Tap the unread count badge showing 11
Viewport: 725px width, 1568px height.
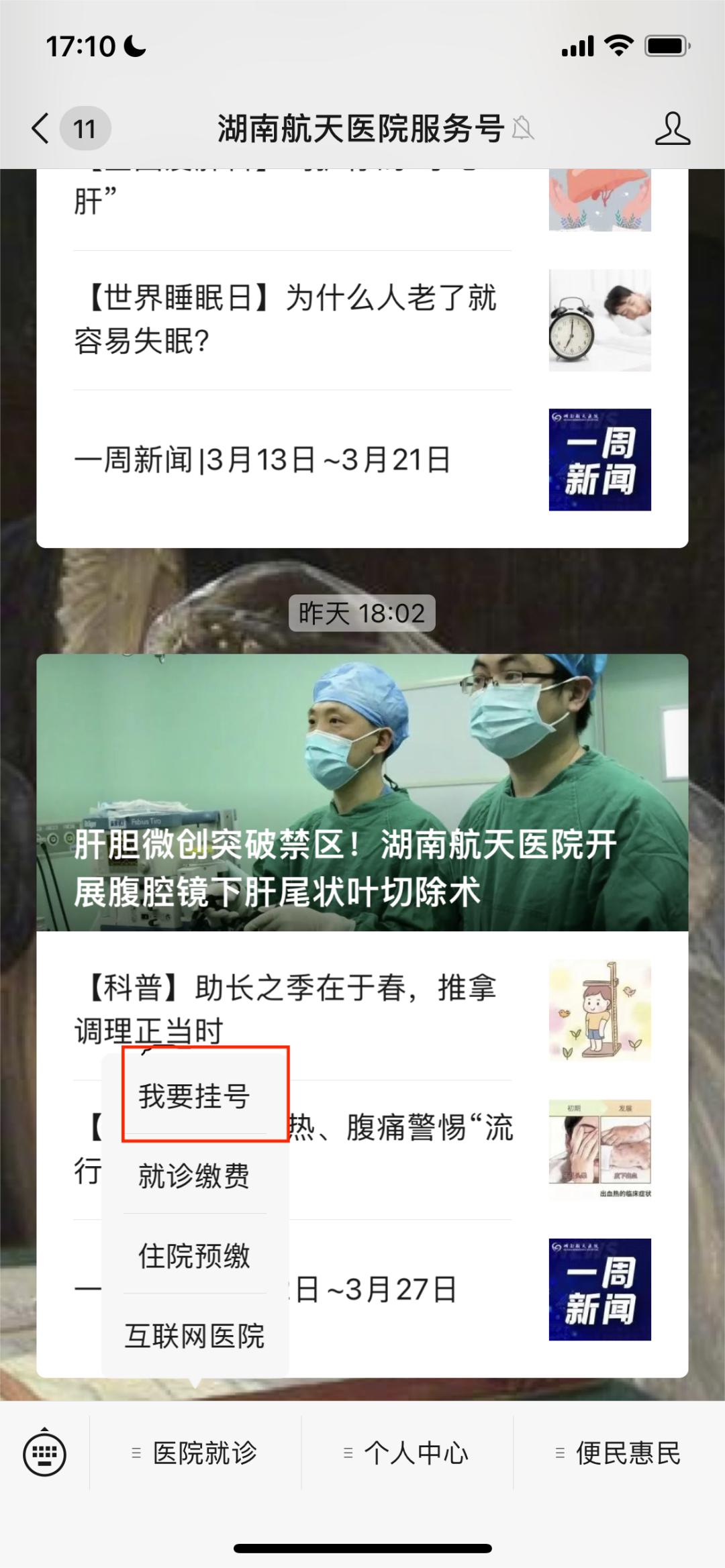(x=86, y=129)
